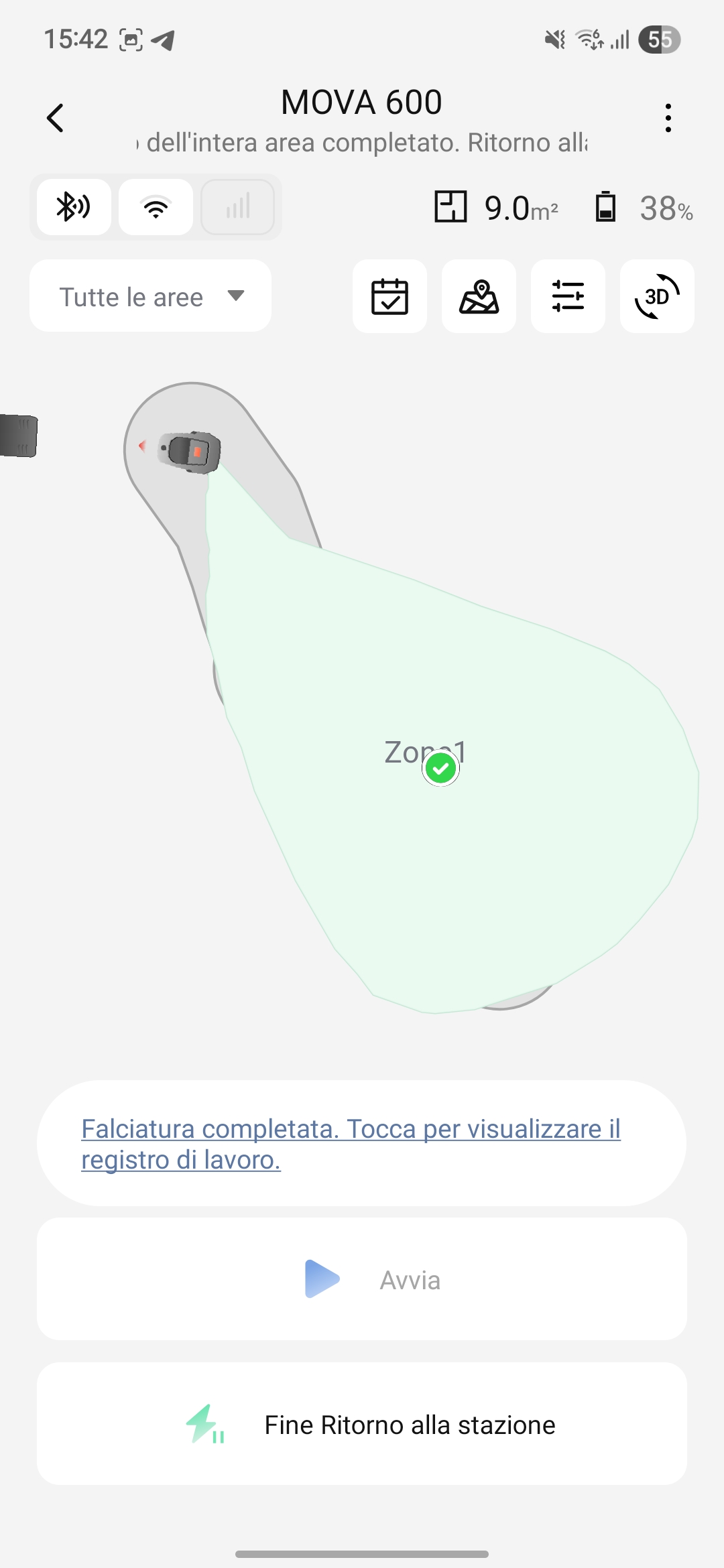Expand the Tutte le aree dropdown
This screenshot has width=724, height=1568.
[x=151, y=296]
